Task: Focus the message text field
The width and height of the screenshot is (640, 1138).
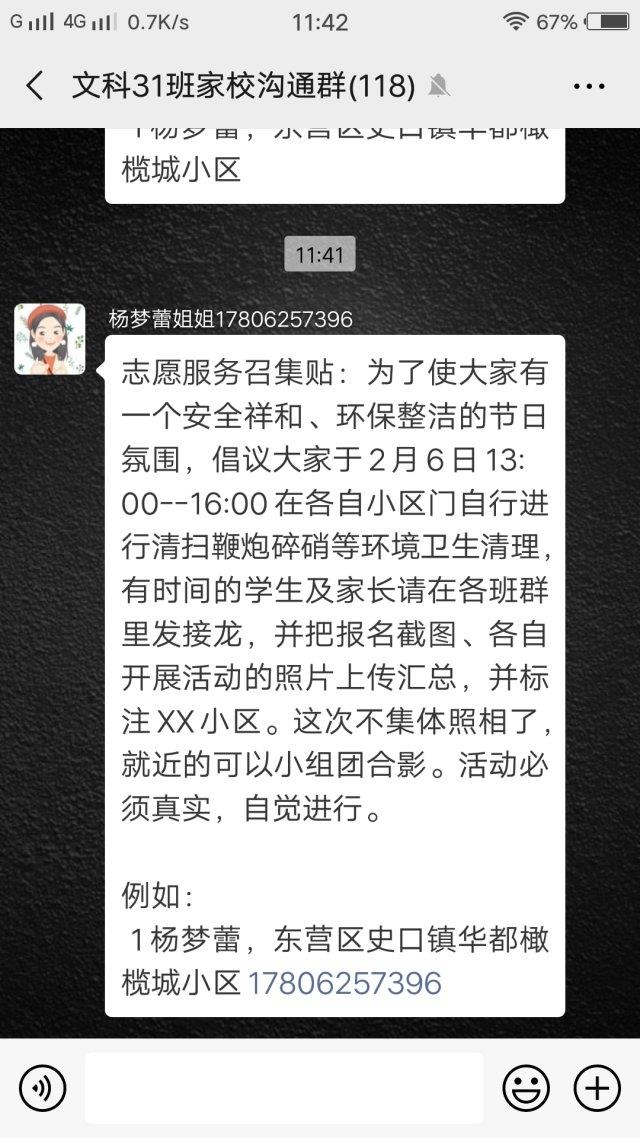Action: click(284, 1088)
